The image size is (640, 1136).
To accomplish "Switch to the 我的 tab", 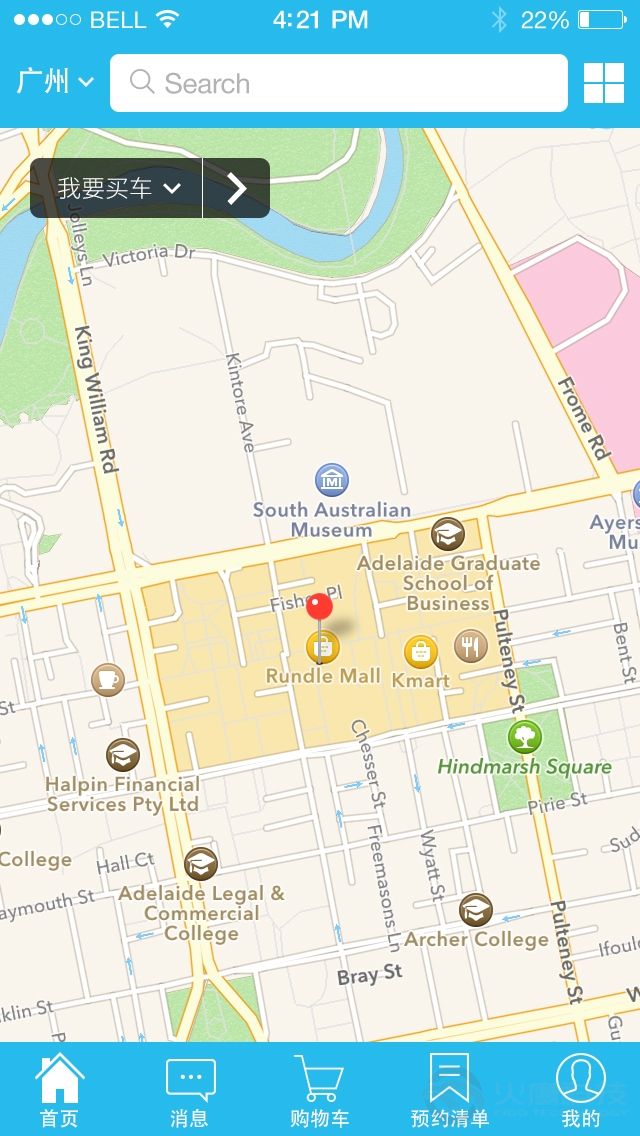I will [580, 1090].
